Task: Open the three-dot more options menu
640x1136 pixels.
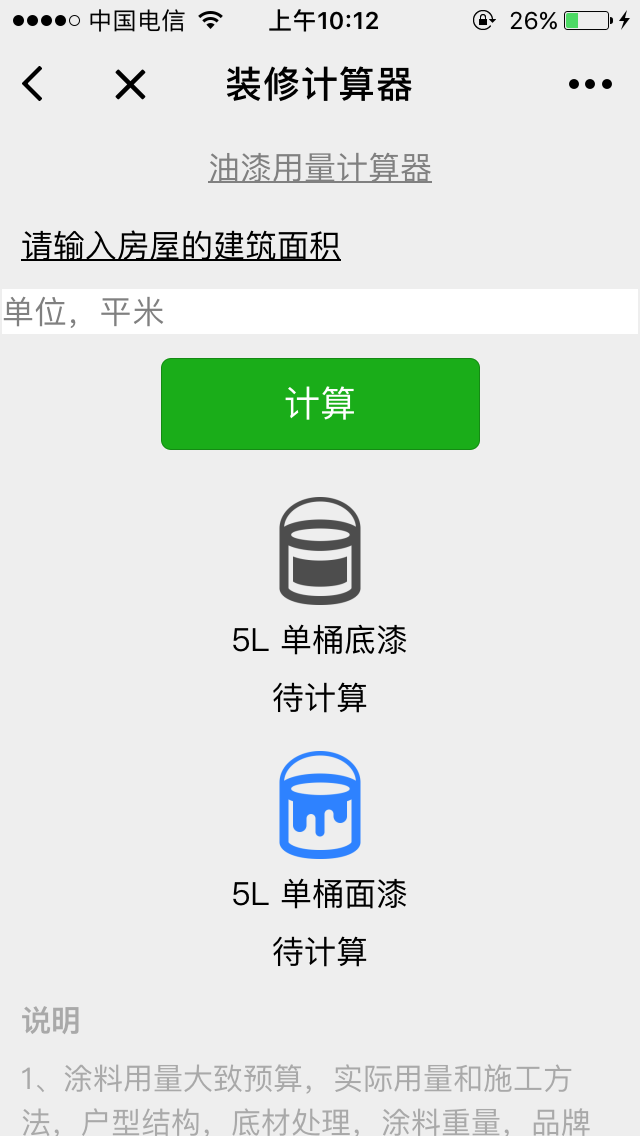Action: (590, 85)
